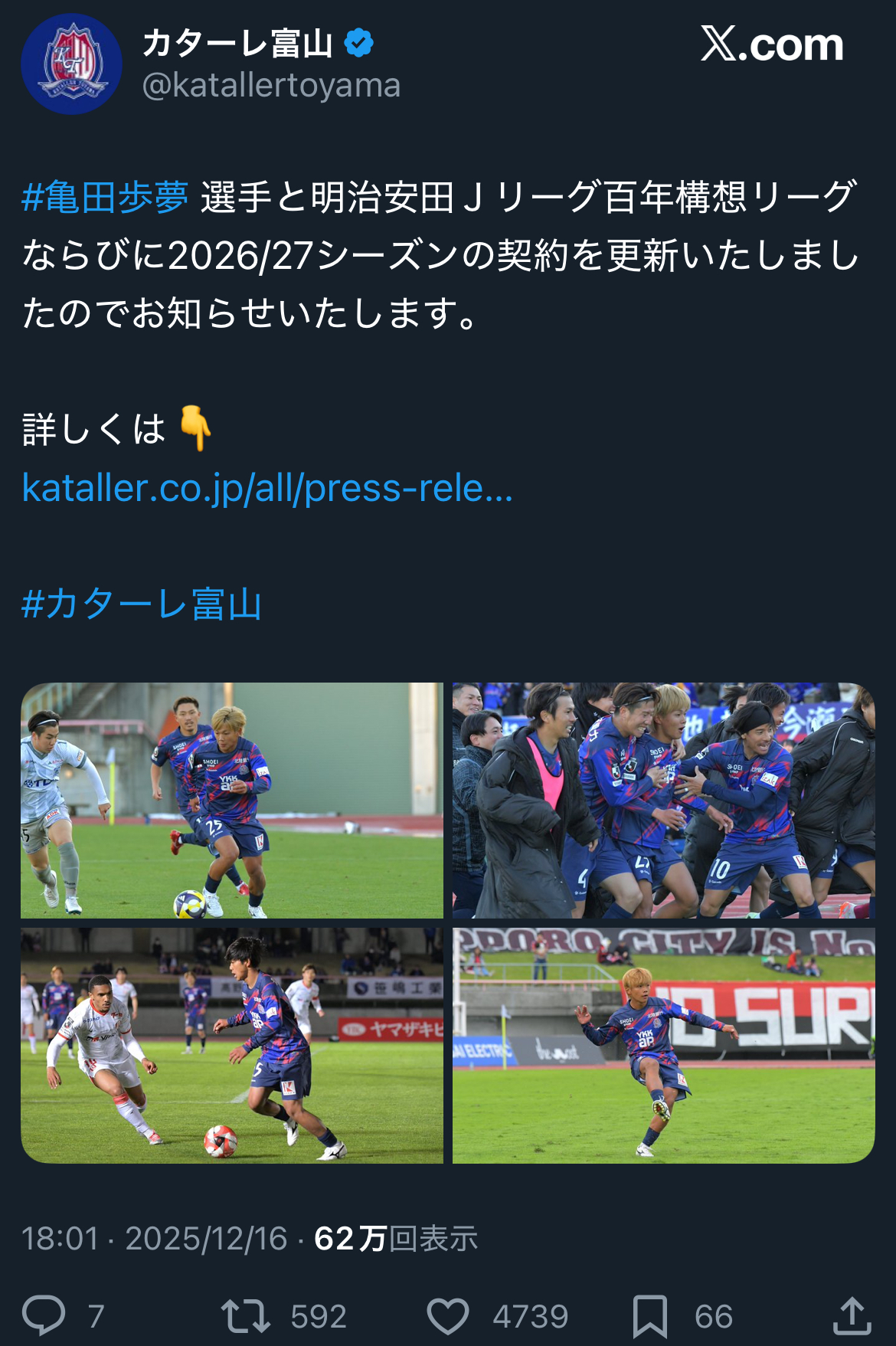
Task: Open the #亀田歩夢 hashtag
Action: tap(105, 198)
